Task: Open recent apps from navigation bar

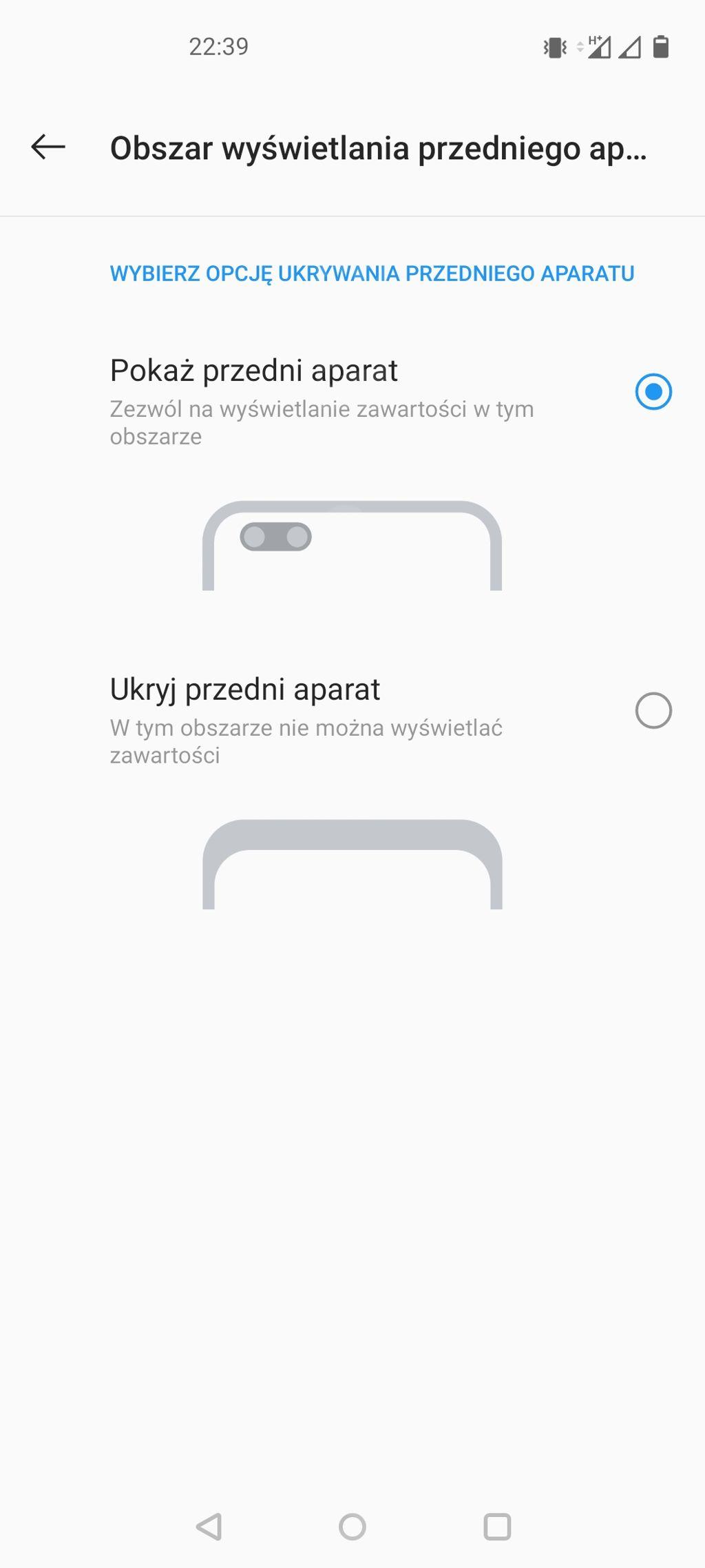Action: click(x=497, y=1527)
